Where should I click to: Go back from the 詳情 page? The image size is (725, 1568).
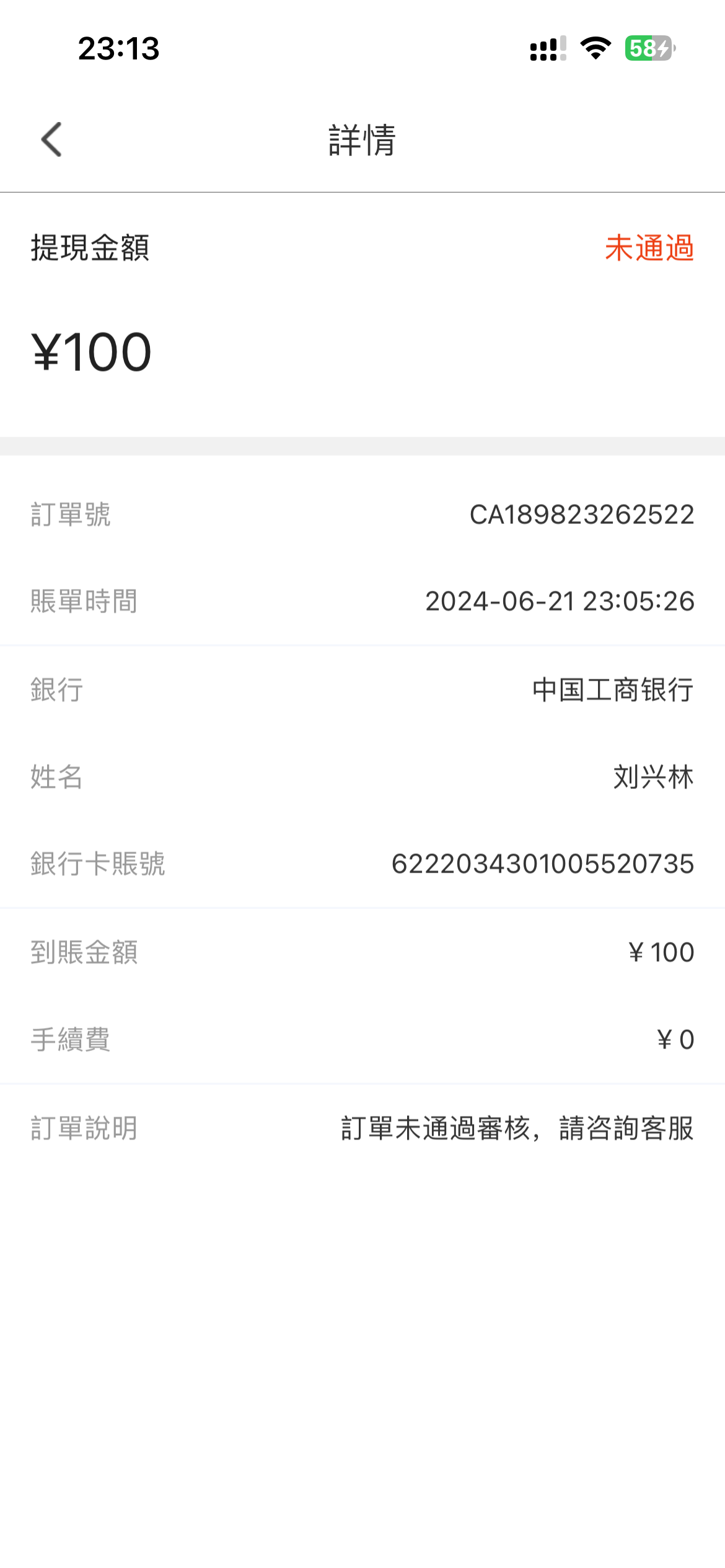(51, 139)
